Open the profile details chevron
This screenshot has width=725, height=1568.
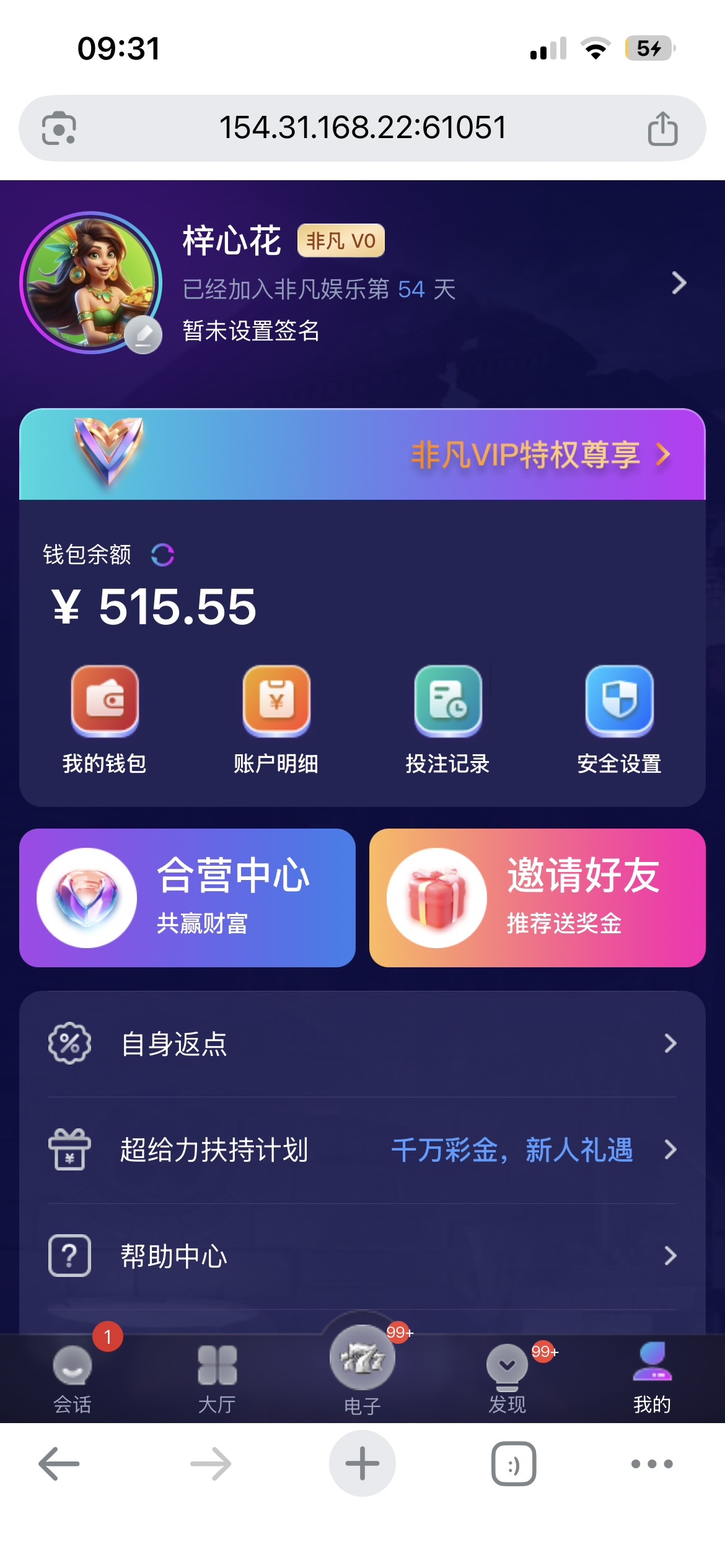point(679,283)
